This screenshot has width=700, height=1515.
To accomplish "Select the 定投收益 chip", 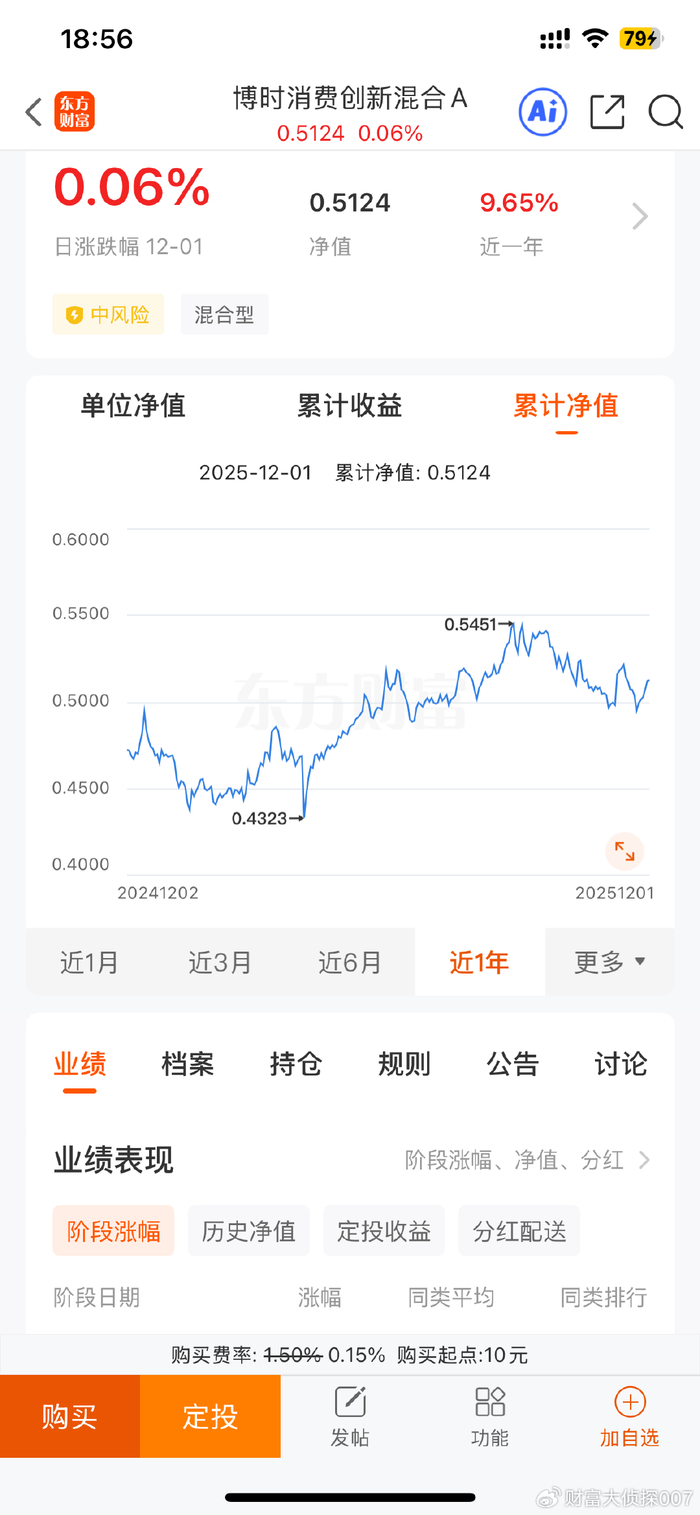I will click(384, 1231).
